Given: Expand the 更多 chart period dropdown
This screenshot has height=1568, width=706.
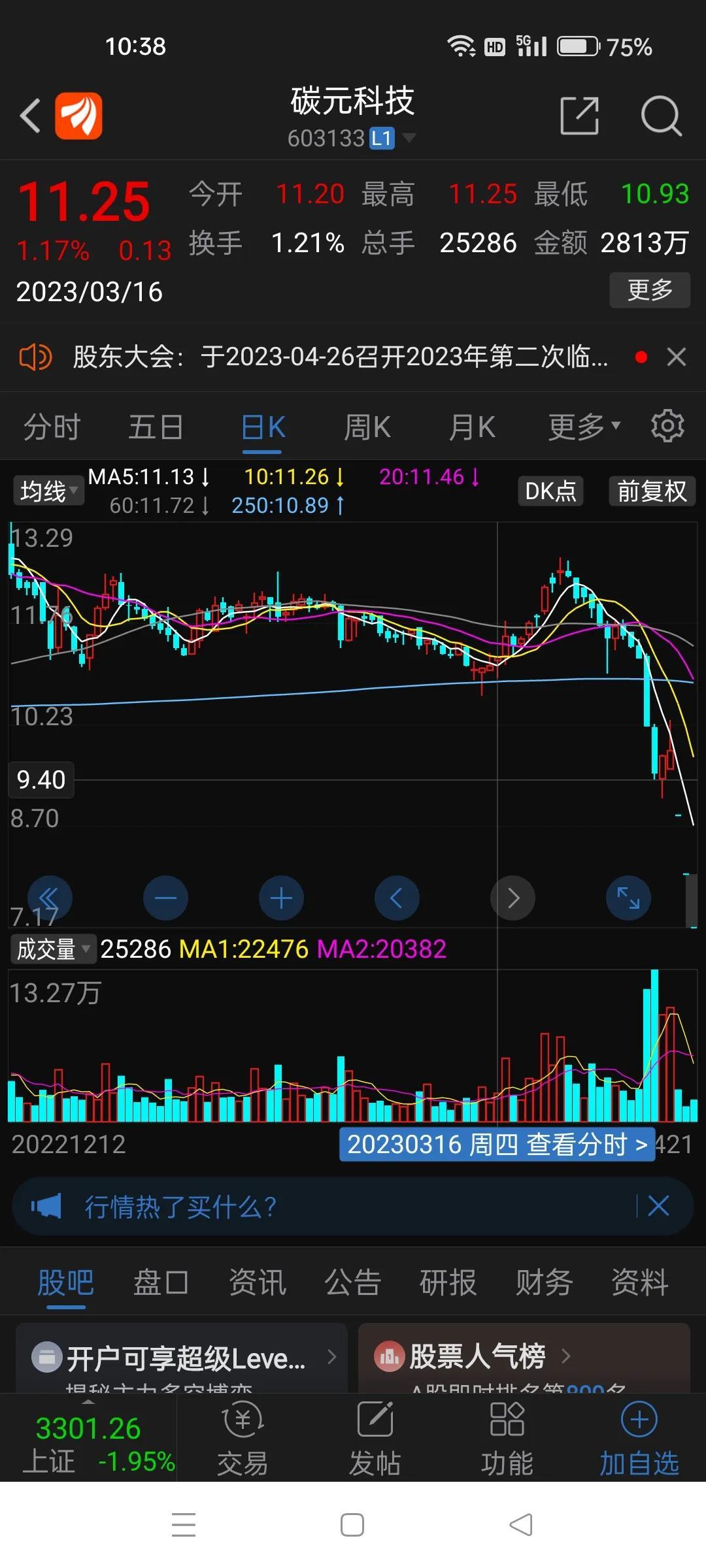Looking at the screenshot, I should click(x=583, y=427).
